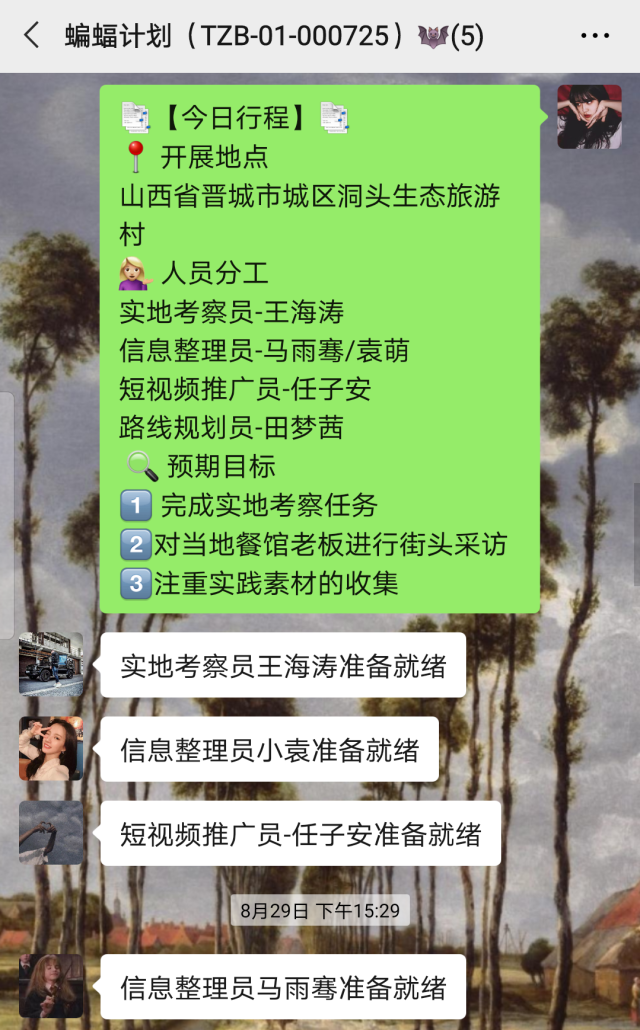Image resolution: width=640 pixels, height=1030 pixels.
Task: Tap avatar next to 短视频推广员-任子安准备就绪
Action: 51,832
